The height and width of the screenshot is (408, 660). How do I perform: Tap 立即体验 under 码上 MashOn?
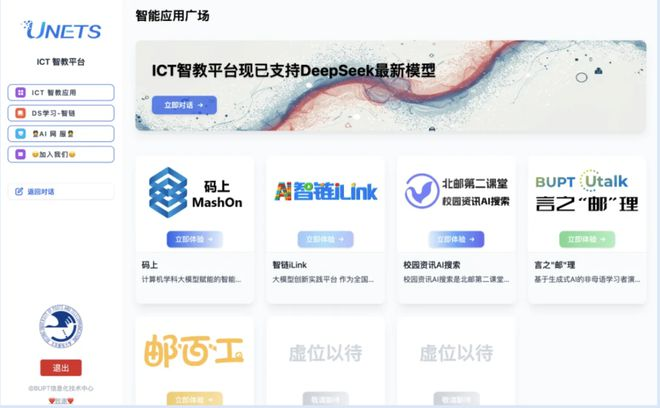[x=194, y=239]
